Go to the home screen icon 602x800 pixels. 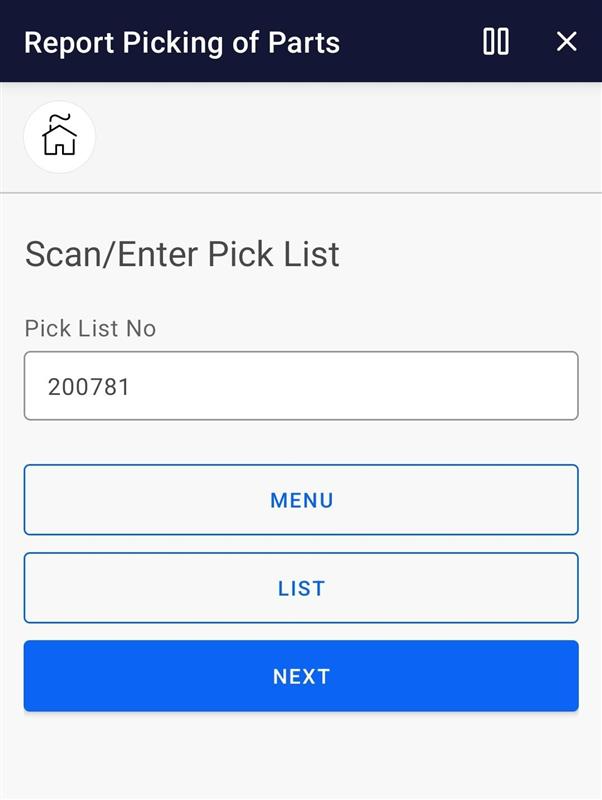coord(60,137)
